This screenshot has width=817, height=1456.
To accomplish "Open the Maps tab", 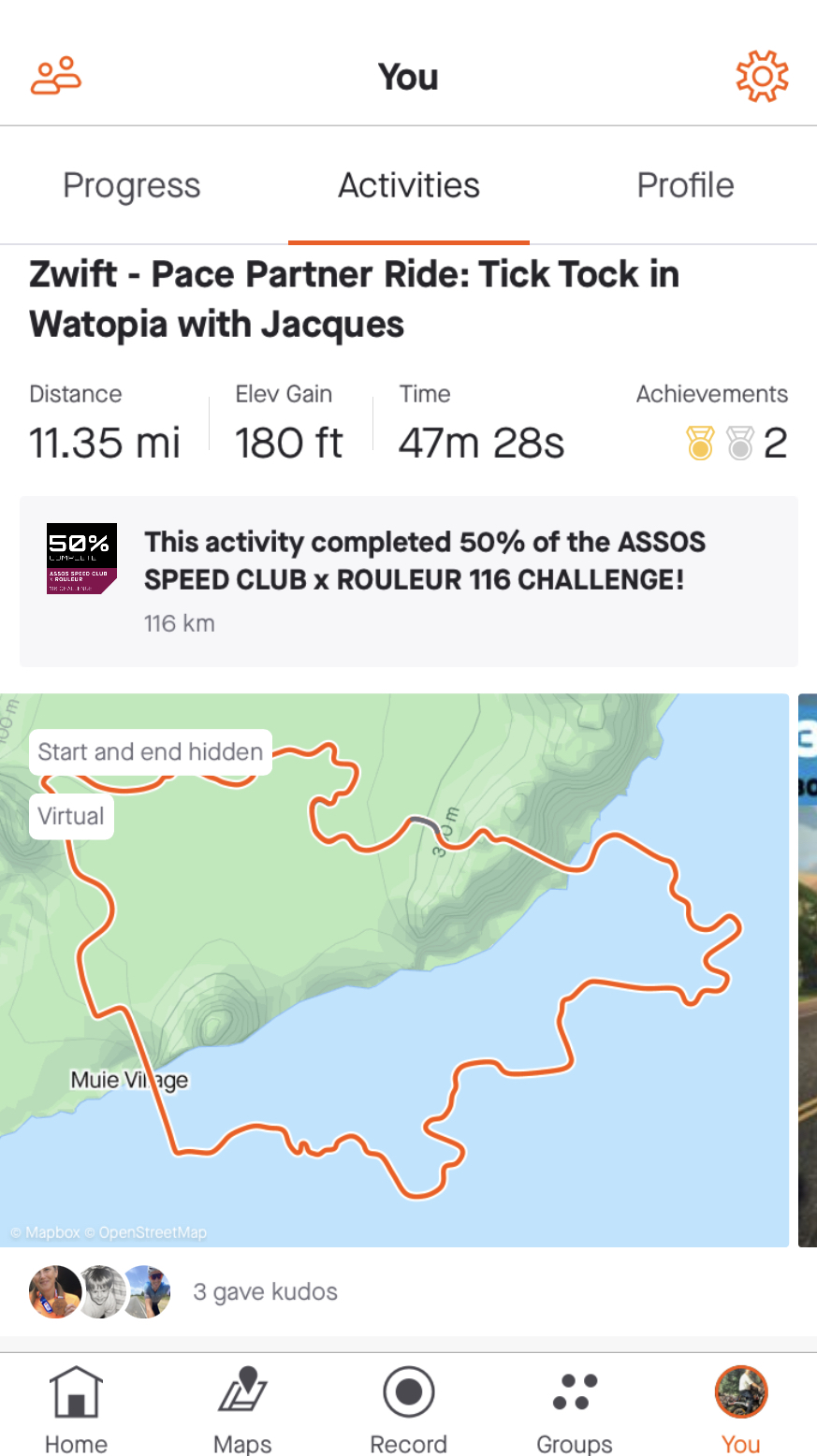I will [242, 1409].
